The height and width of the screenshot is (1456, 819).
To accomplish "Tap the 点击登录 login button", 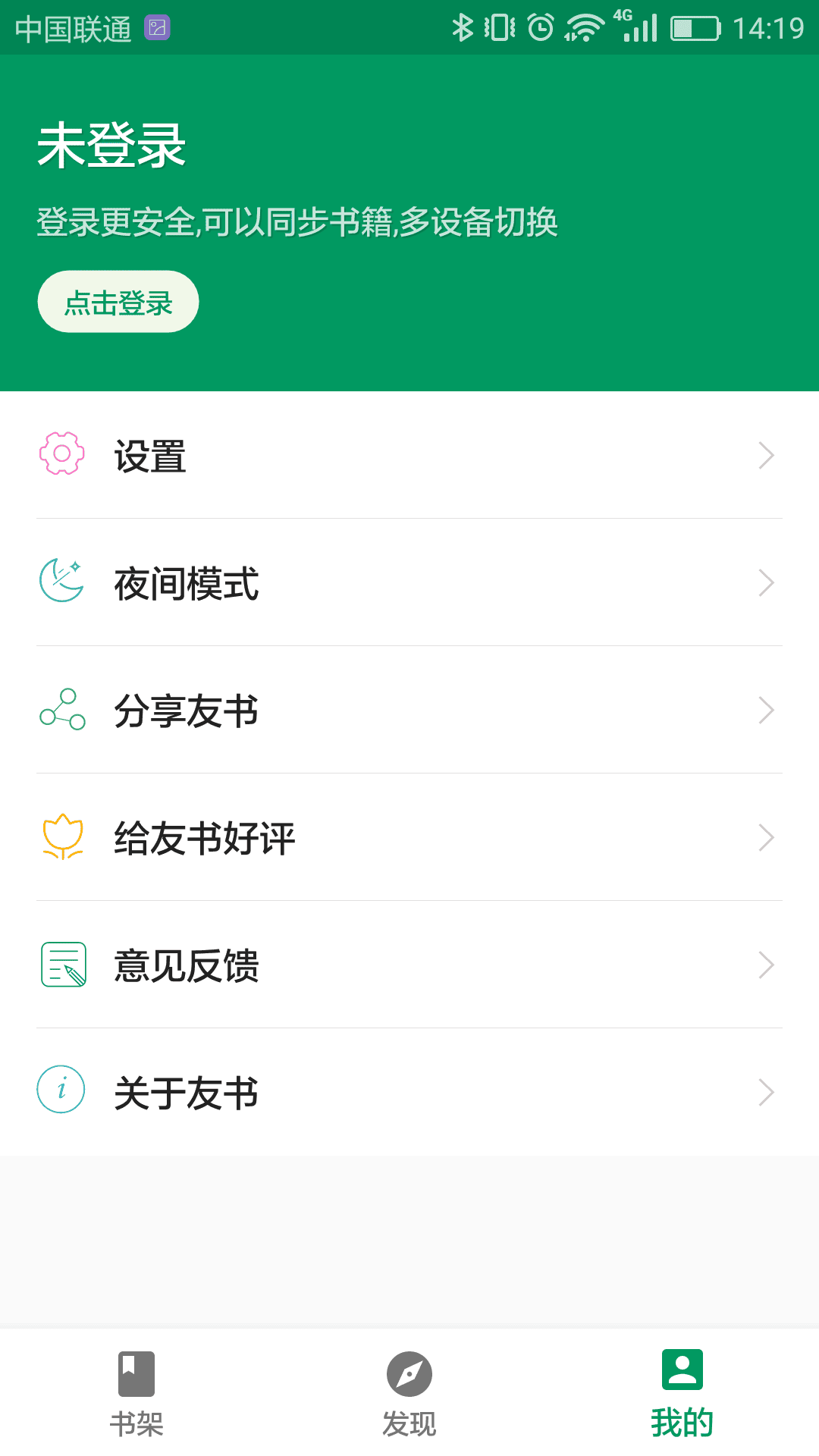I will [x=118, y=302].
